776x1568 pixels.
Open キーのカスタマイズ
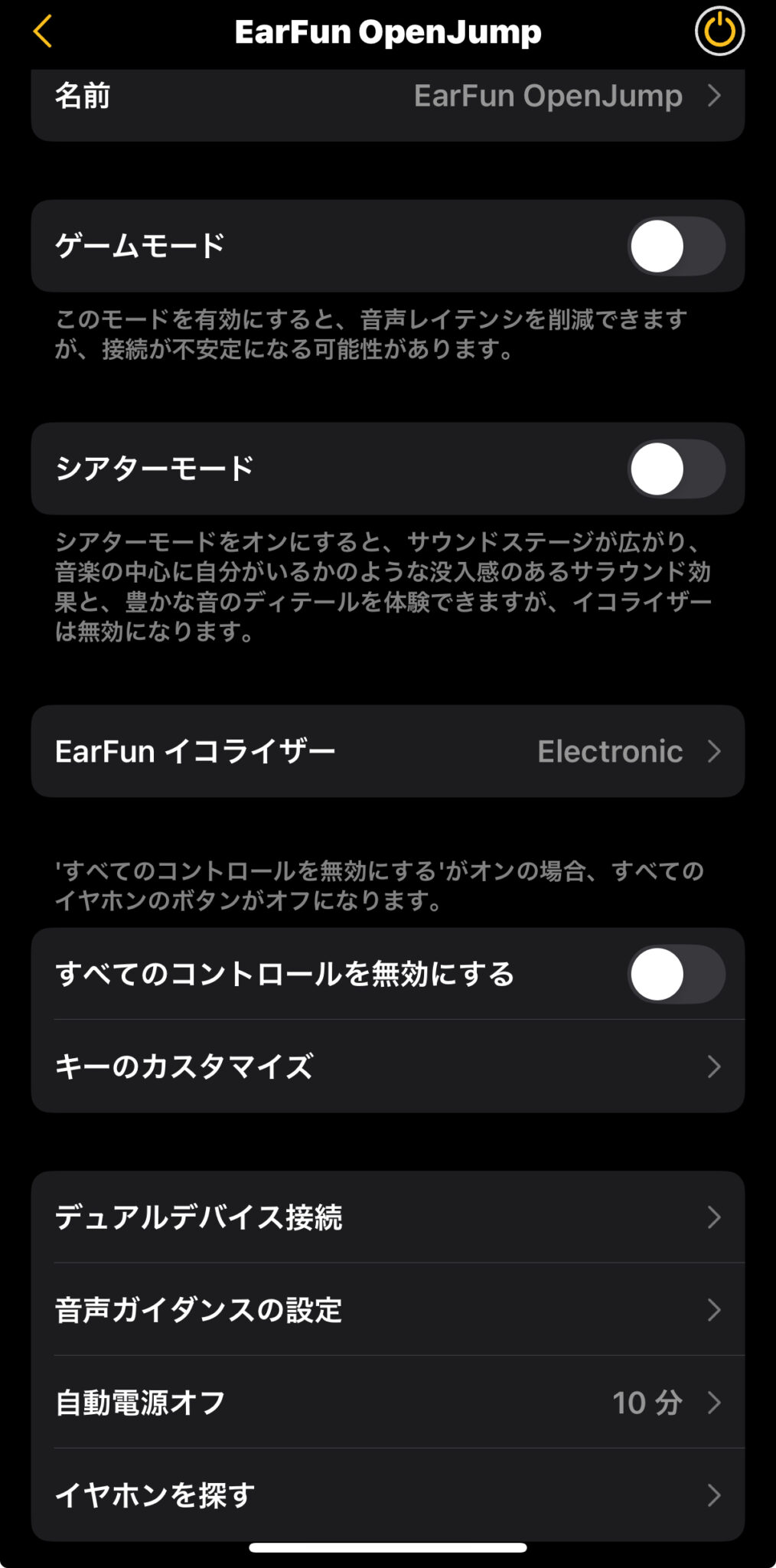388,1066
